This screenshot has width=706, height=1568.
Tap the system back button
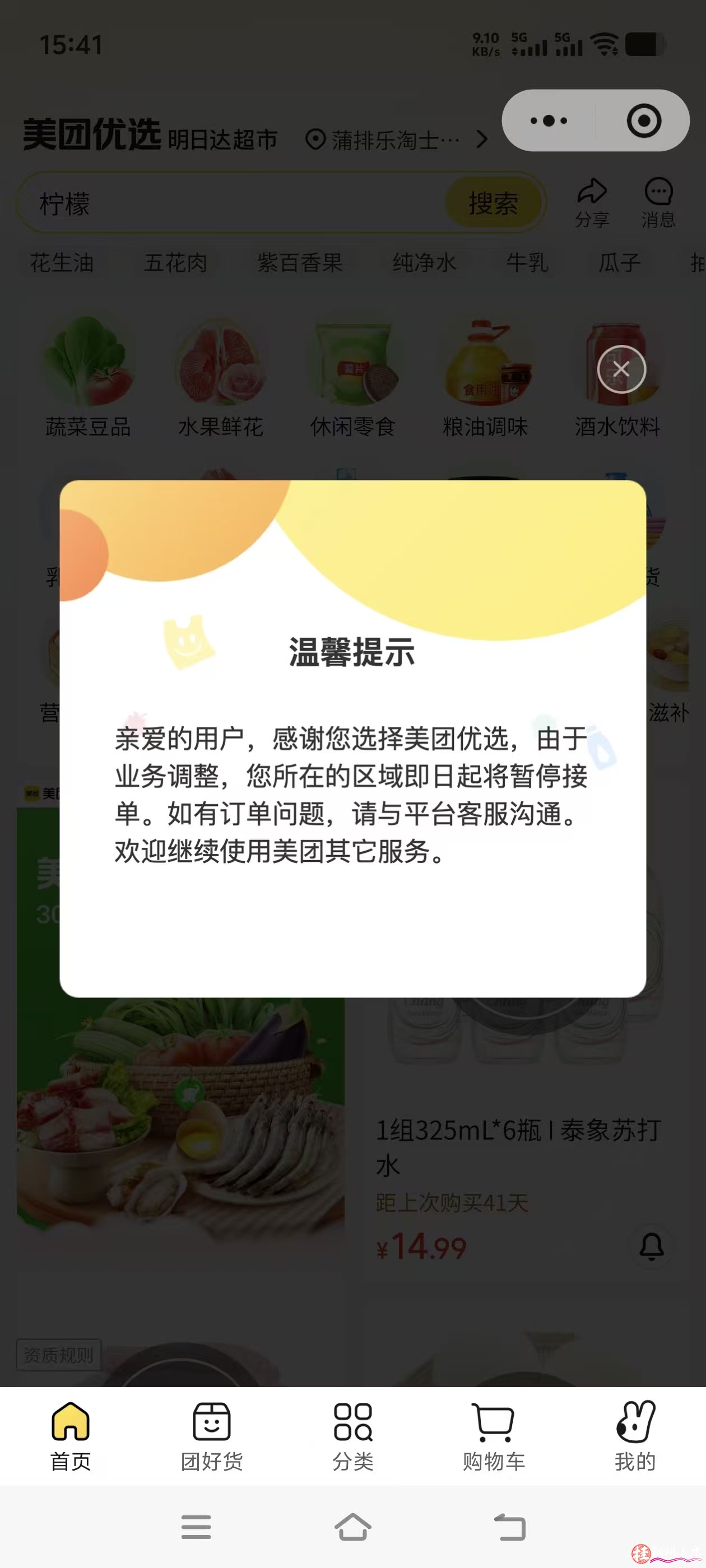[x=509, y=1526]
